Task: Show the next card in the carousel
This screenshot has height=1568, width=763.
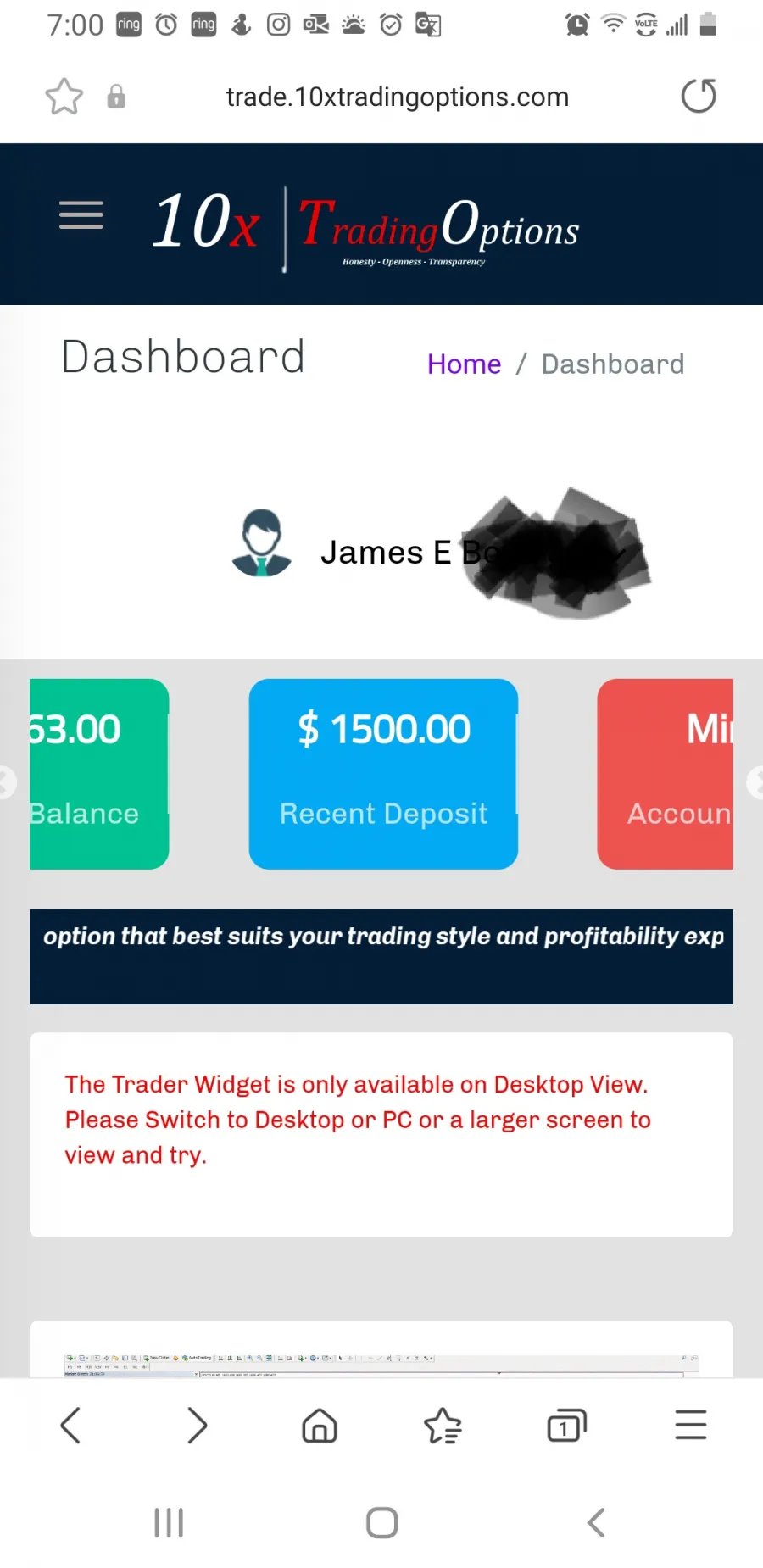Action: (x=755, y=783)
